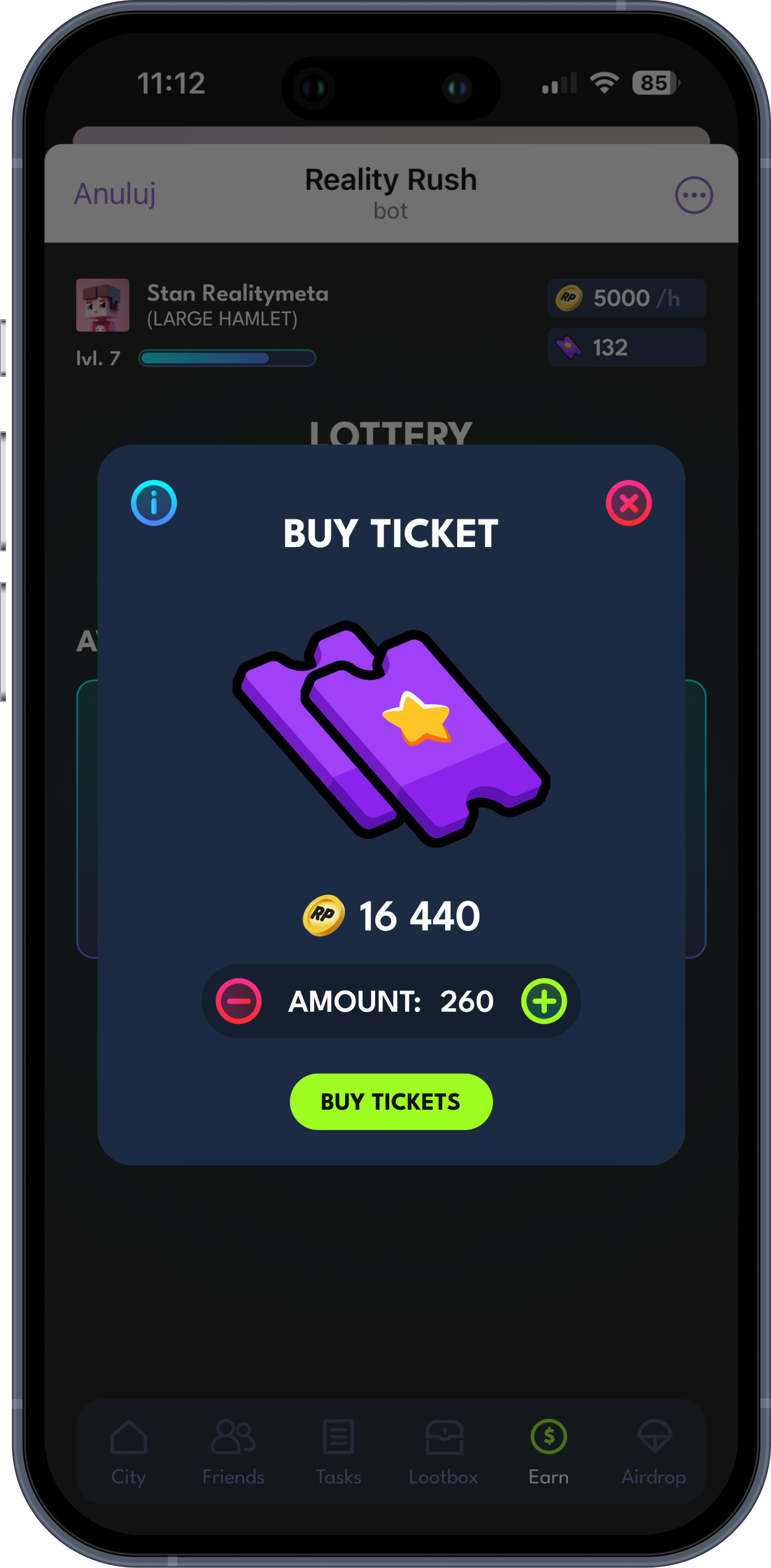
Task: Open the Airdrop tab
Action: 653,1452
